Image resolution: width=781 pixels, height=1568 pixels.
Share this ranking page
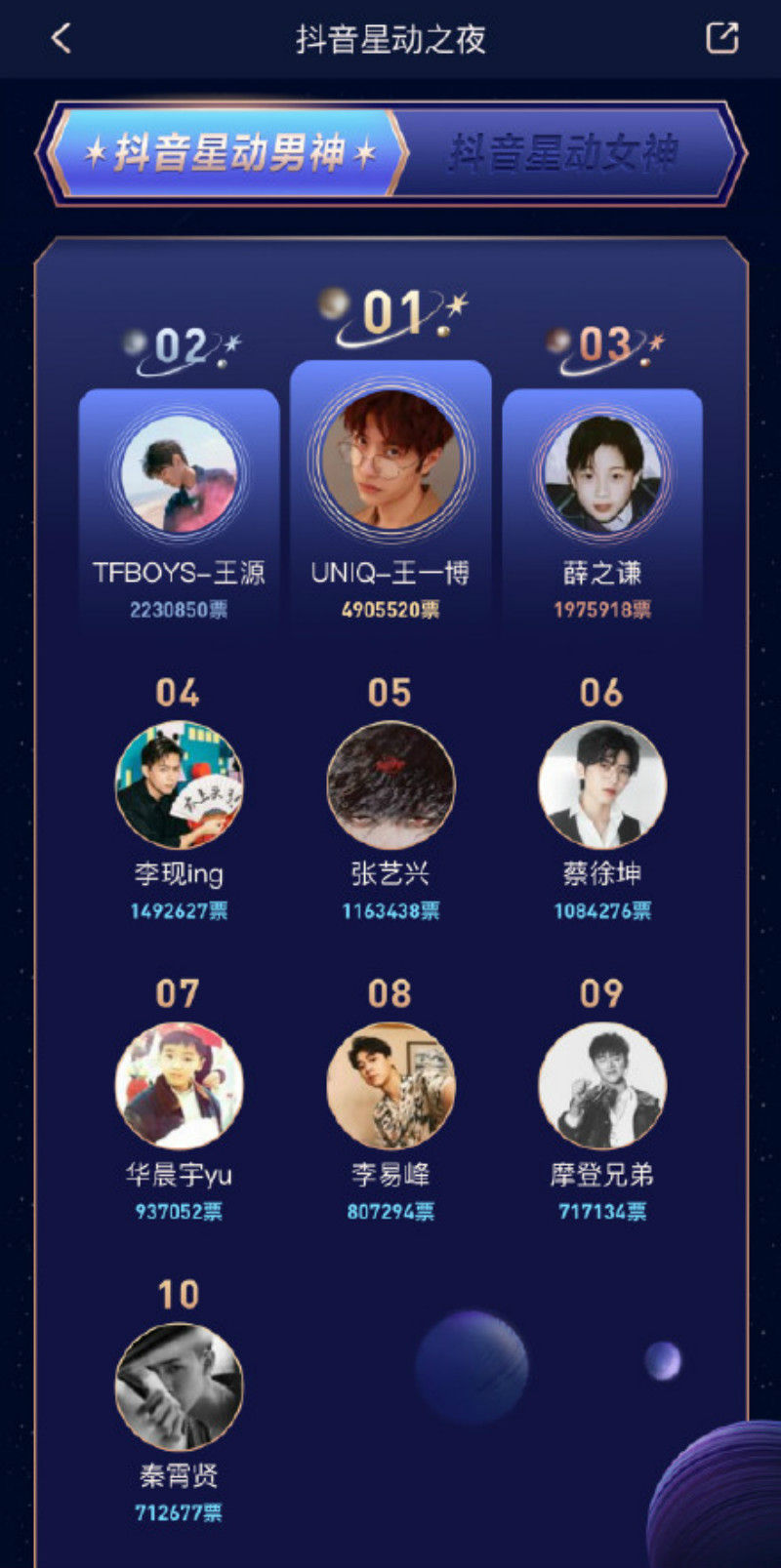tap(721, 38)
